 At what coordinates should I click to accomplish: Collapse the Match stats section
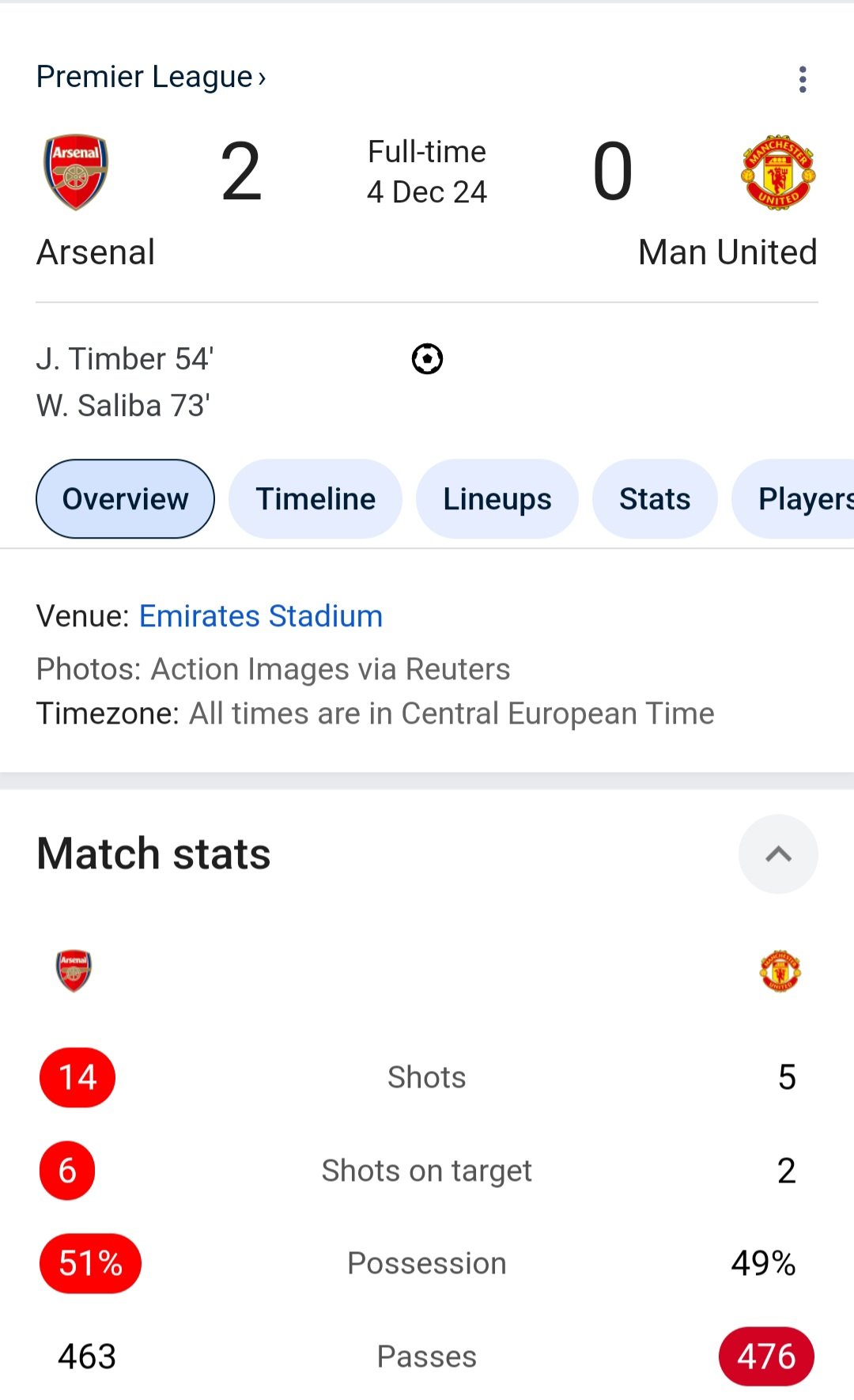(x=778, y=854)
